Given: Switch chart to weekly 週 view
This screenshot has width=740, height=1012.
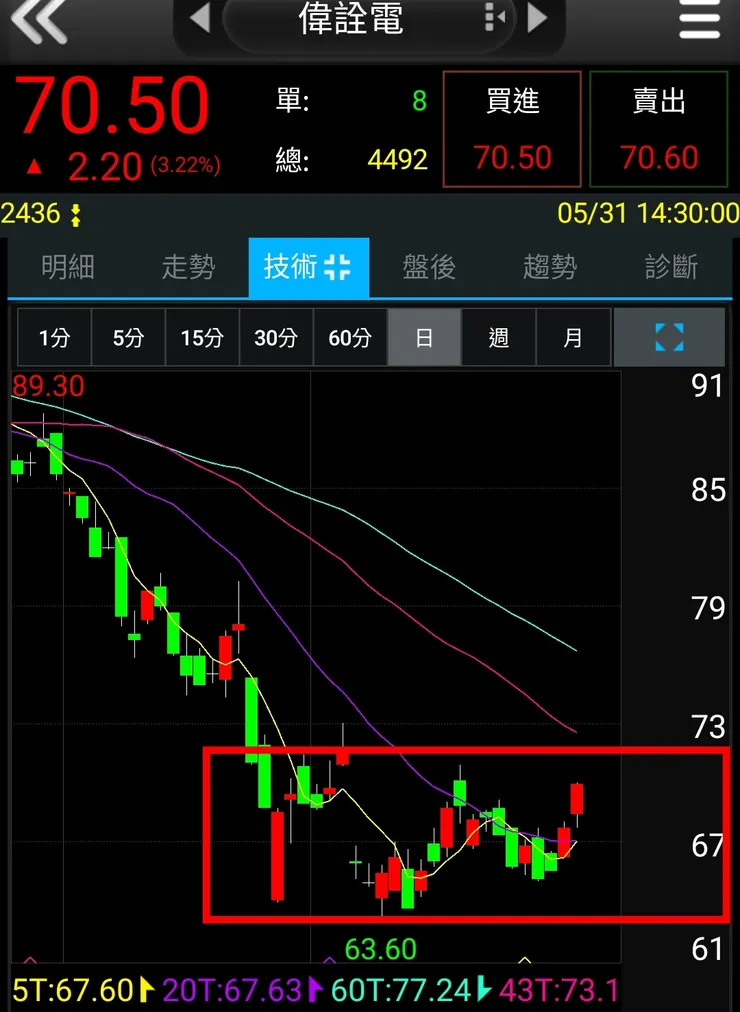Looking at the screenshot, I should [x=498, y=338].
